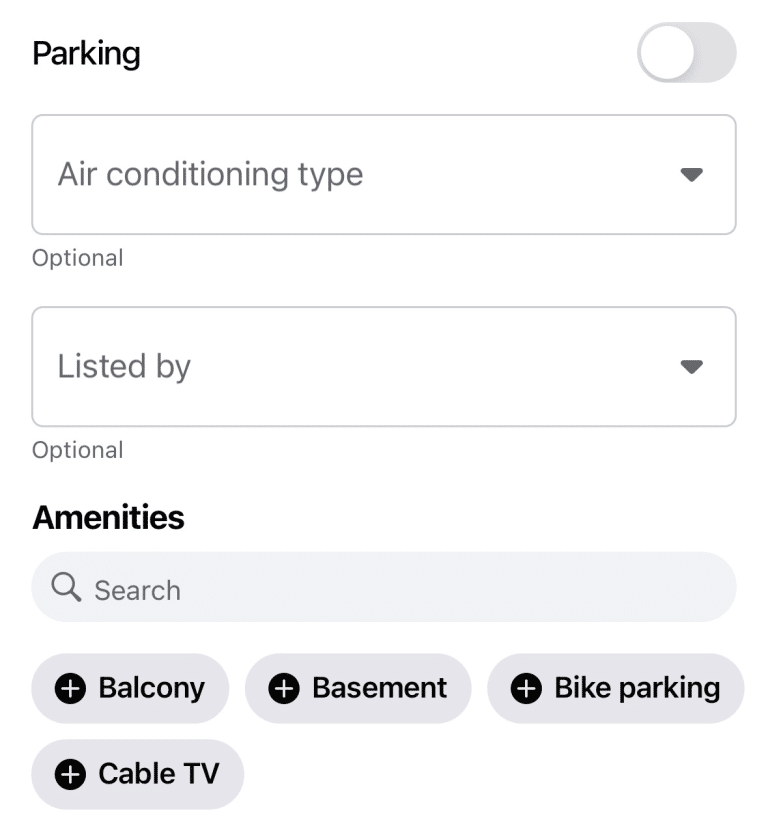This screenshot has height=822, width=768.
Task: Add Balcony to amenities
Action: tap(130, 688)
